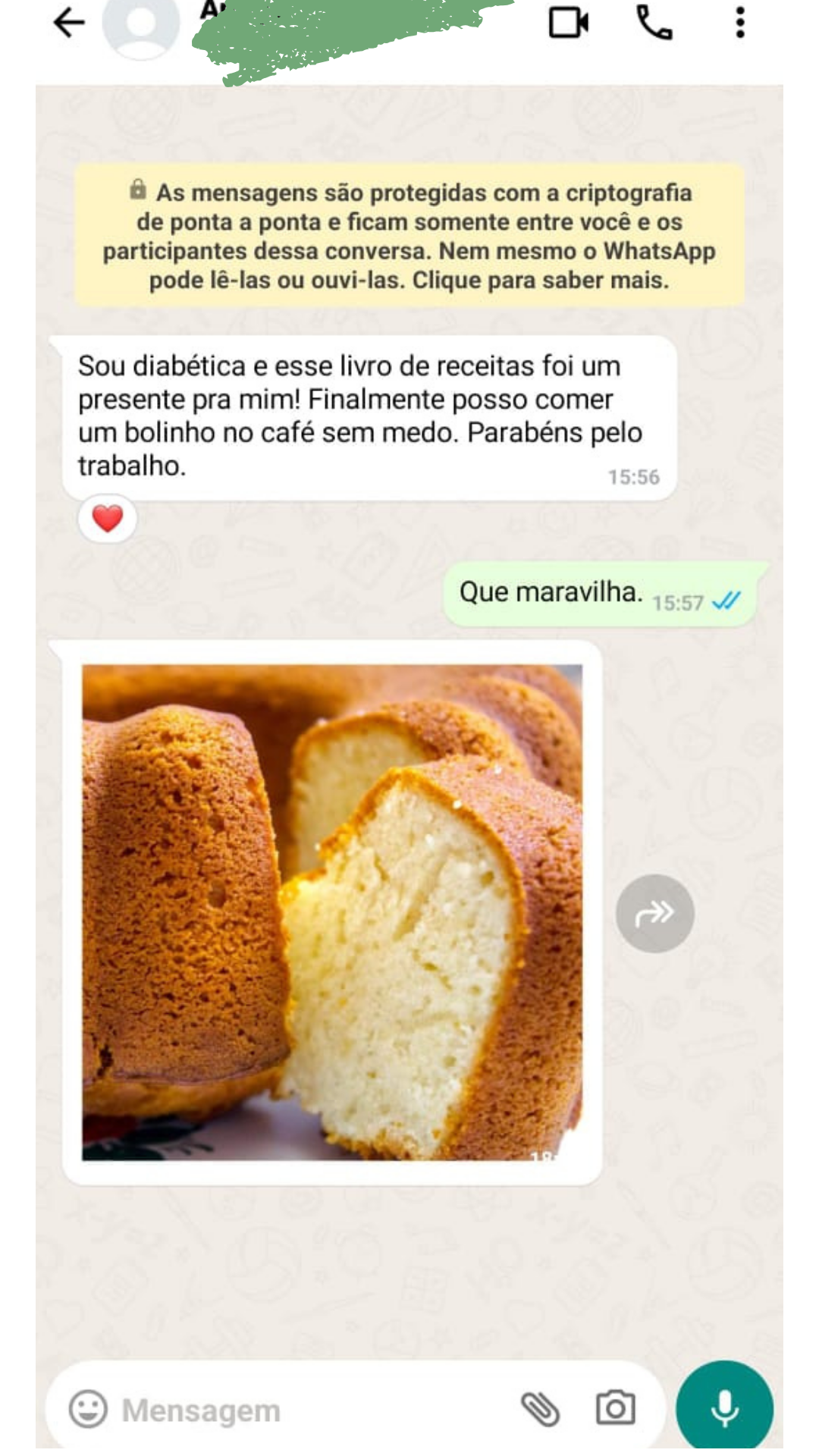819x1456 pixels.
Task: Start a video call
Action: tap(569, 23)
